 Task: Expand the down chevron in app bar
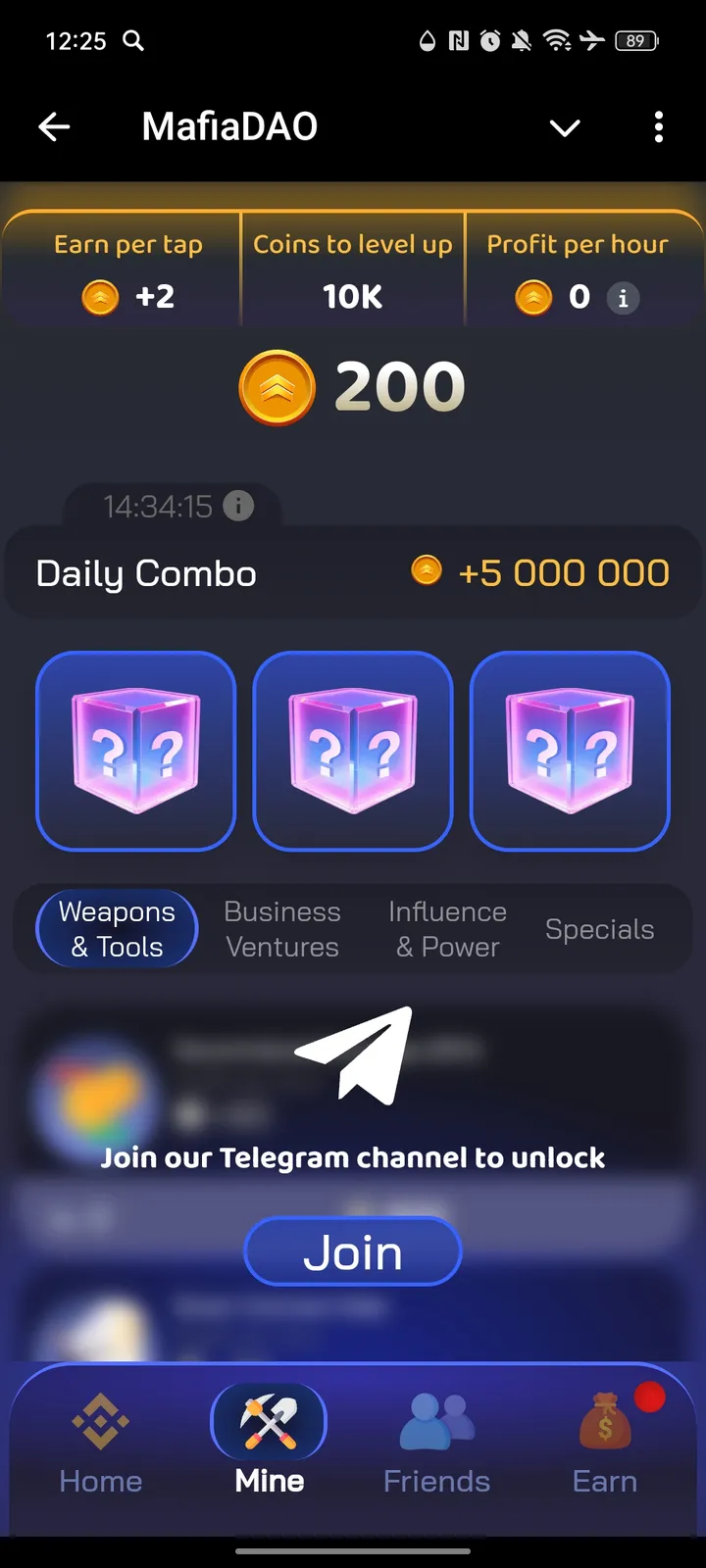[x=565, y=127]
